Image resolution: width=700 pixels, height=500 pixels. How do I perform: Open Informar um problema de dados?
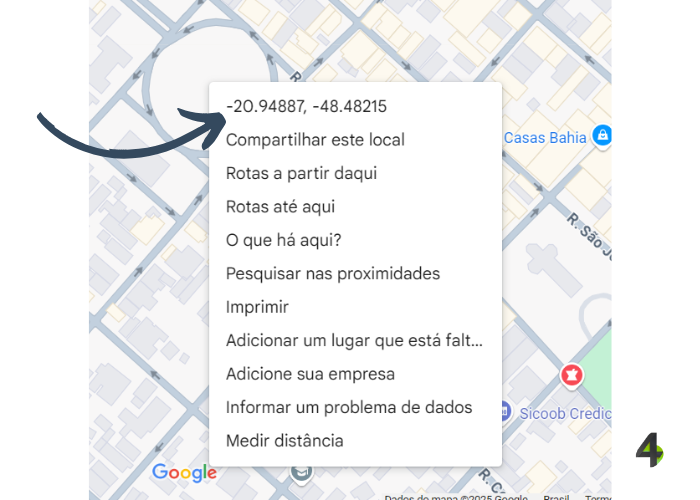(x=349, y=408)
